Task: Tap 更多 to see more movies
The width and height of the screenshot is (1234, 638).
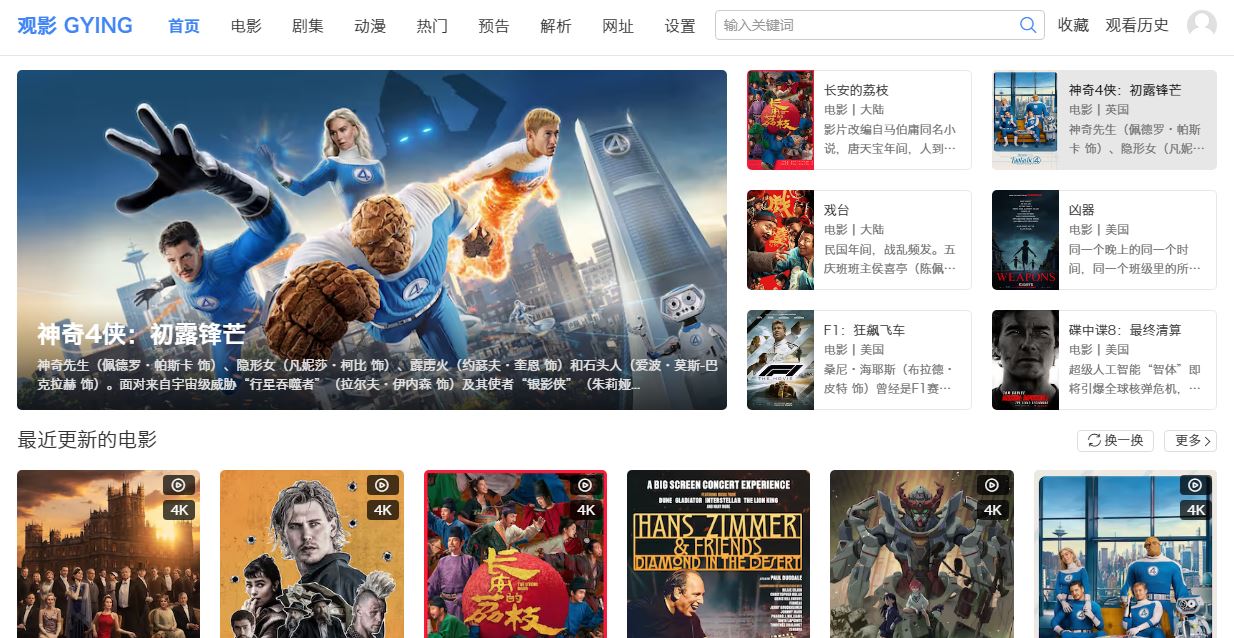Action: [x=1190, y=441]
